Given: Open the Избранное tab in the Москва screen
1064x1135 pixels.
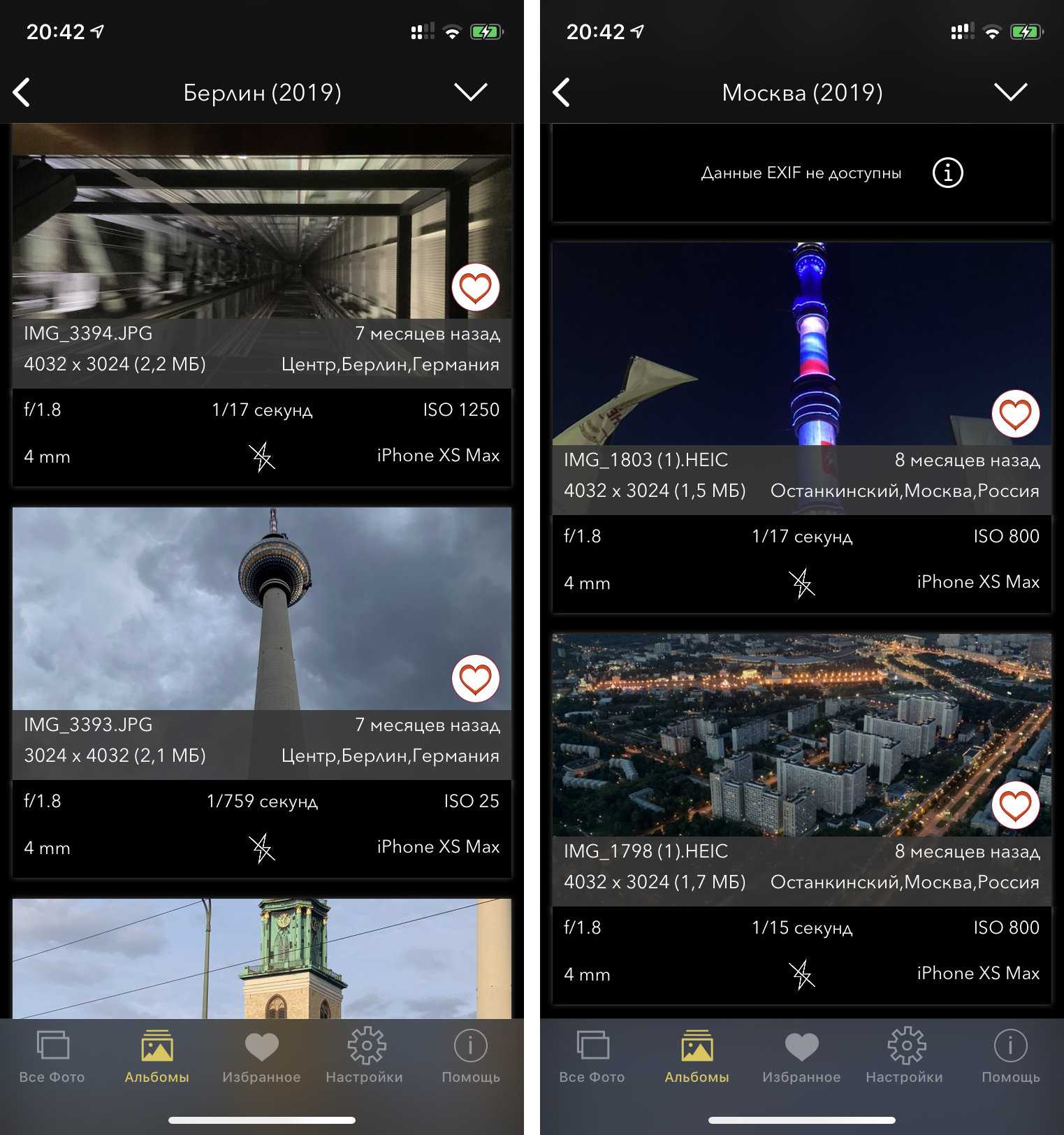Looking at the screenshot, I should click(801, 1057).
